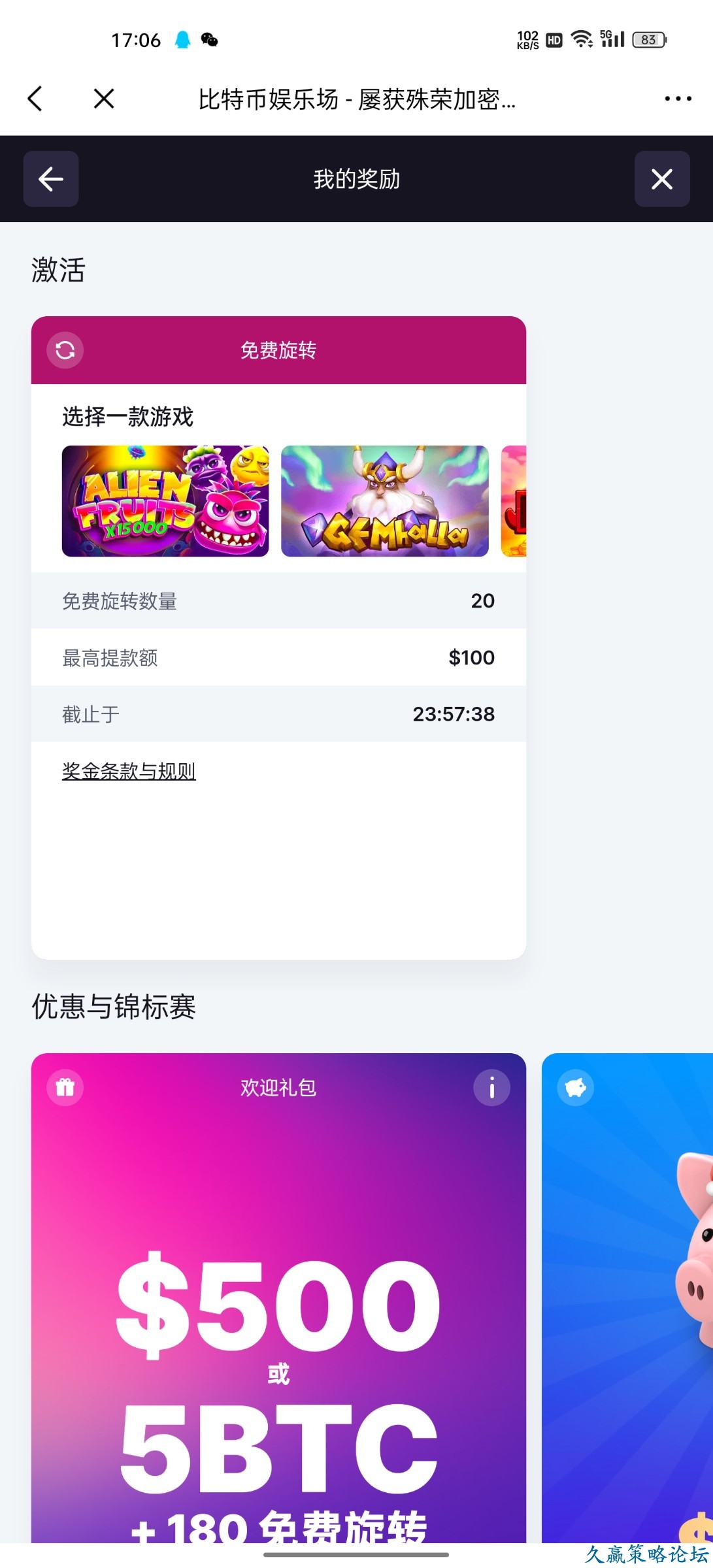Viewport: 713px width, 1568px height.
Task: Go back in the browser header
Action: pyautogui.click(x=35, y=99)
